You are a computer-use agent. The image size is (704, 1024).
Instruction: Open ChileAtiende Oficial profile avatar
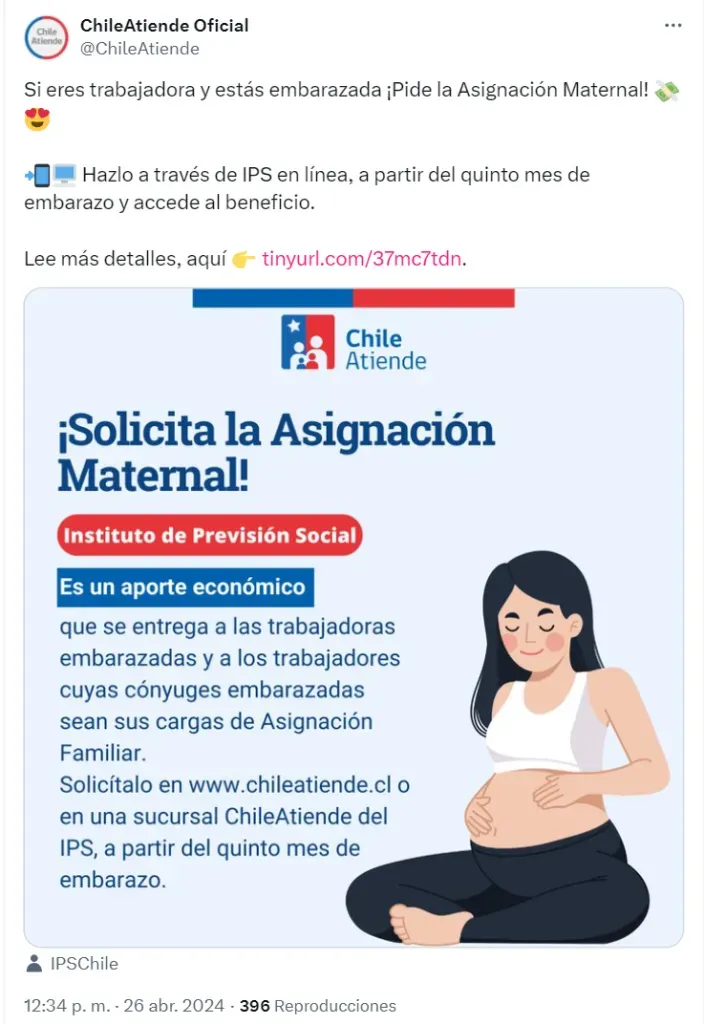pos(45,37)
